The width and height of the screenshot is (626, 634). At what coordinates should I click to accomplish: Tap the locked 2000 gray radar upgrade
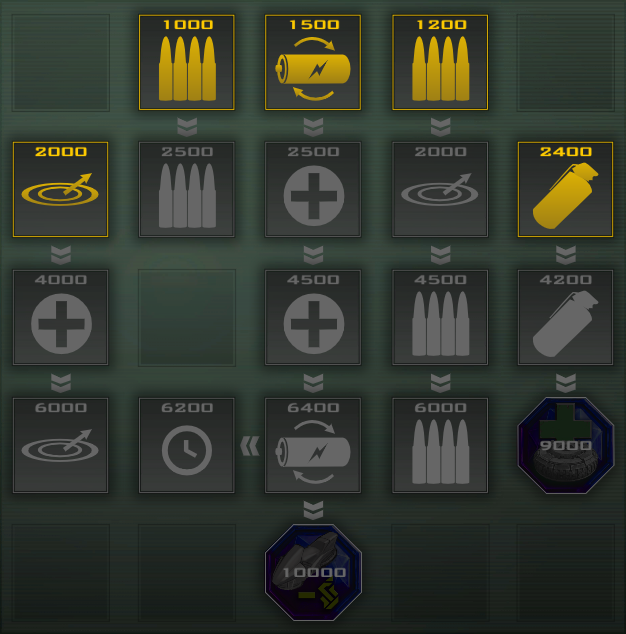[x=439, y=189]
